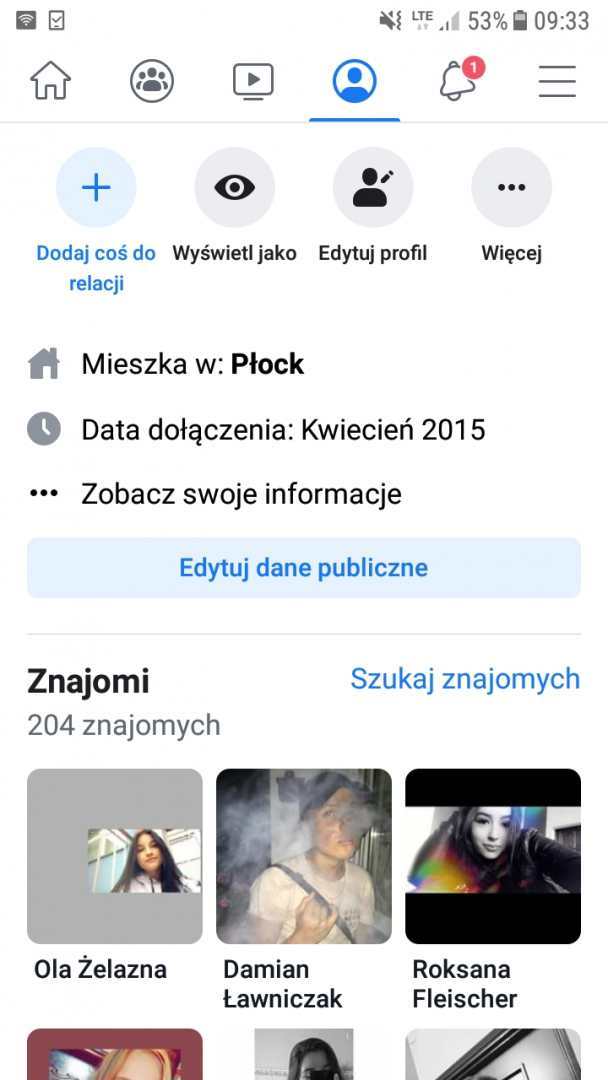The width and height of the screenshot is (608, 1080).
Task: Select Wyświetl jako eye button
Action: pyautogui.click(x=234, y=188)
